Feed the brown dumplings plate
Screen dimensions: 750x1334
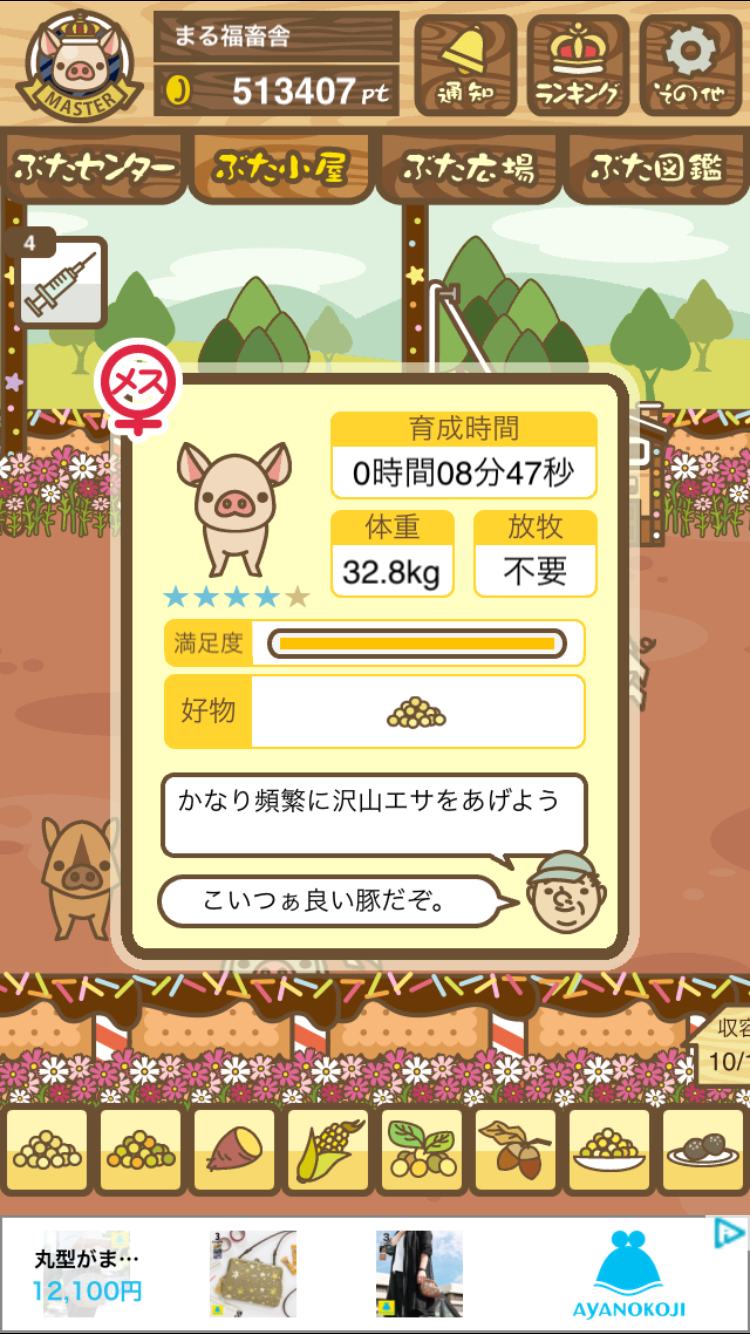704,1151
